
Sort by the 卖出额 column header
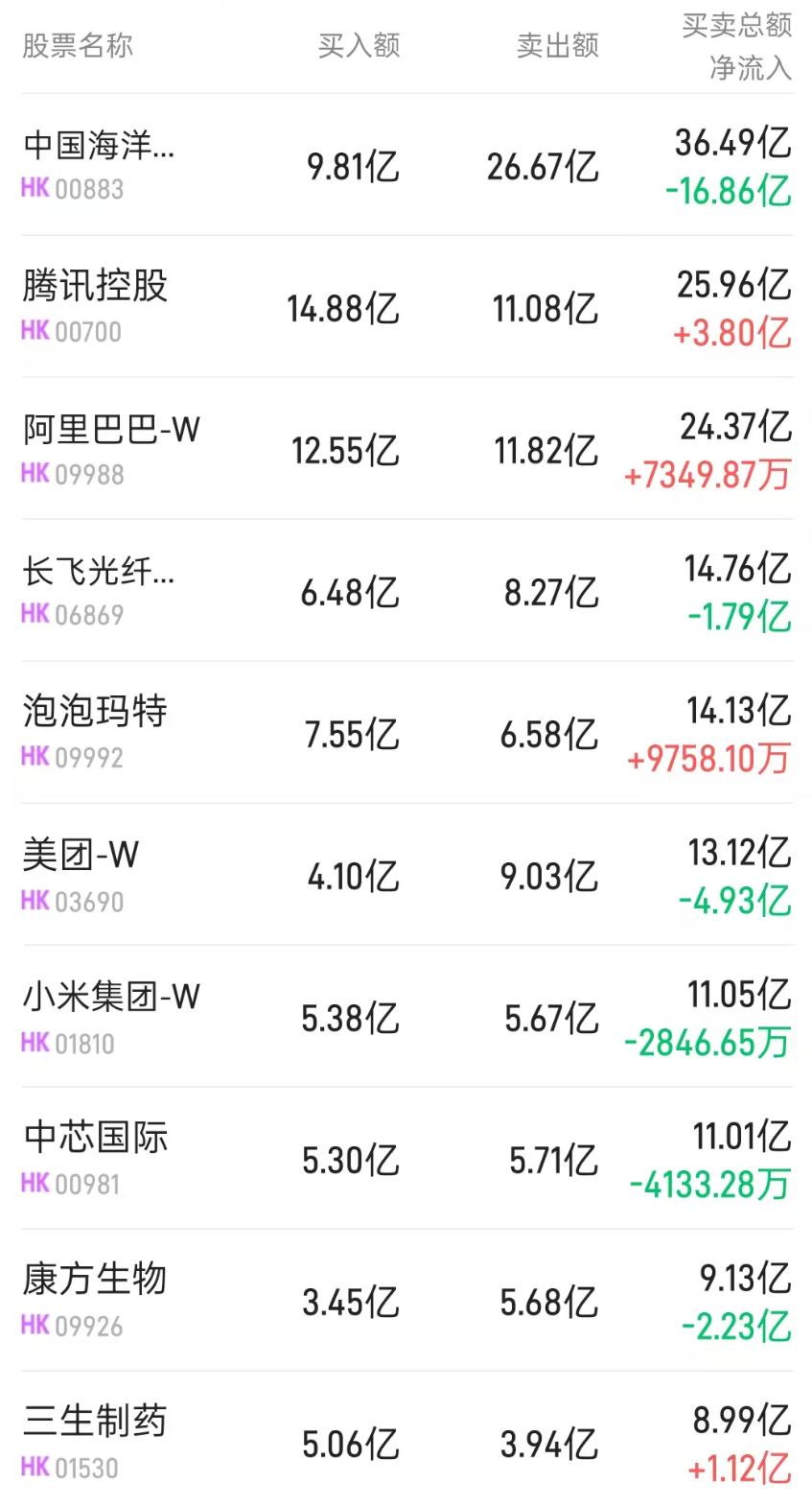tap(557, 45)
